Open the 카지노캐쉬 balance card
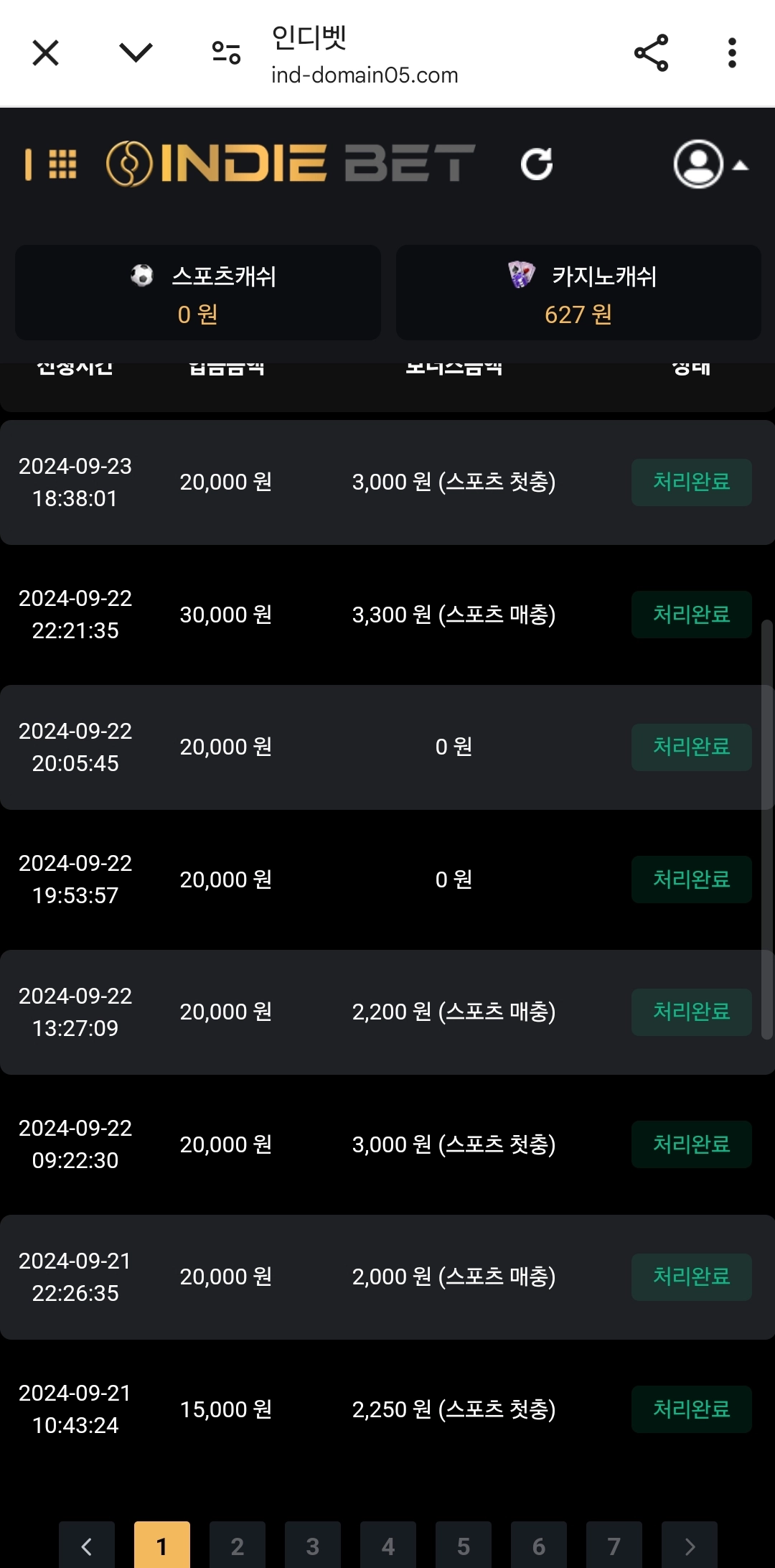 tap(578, 293)
